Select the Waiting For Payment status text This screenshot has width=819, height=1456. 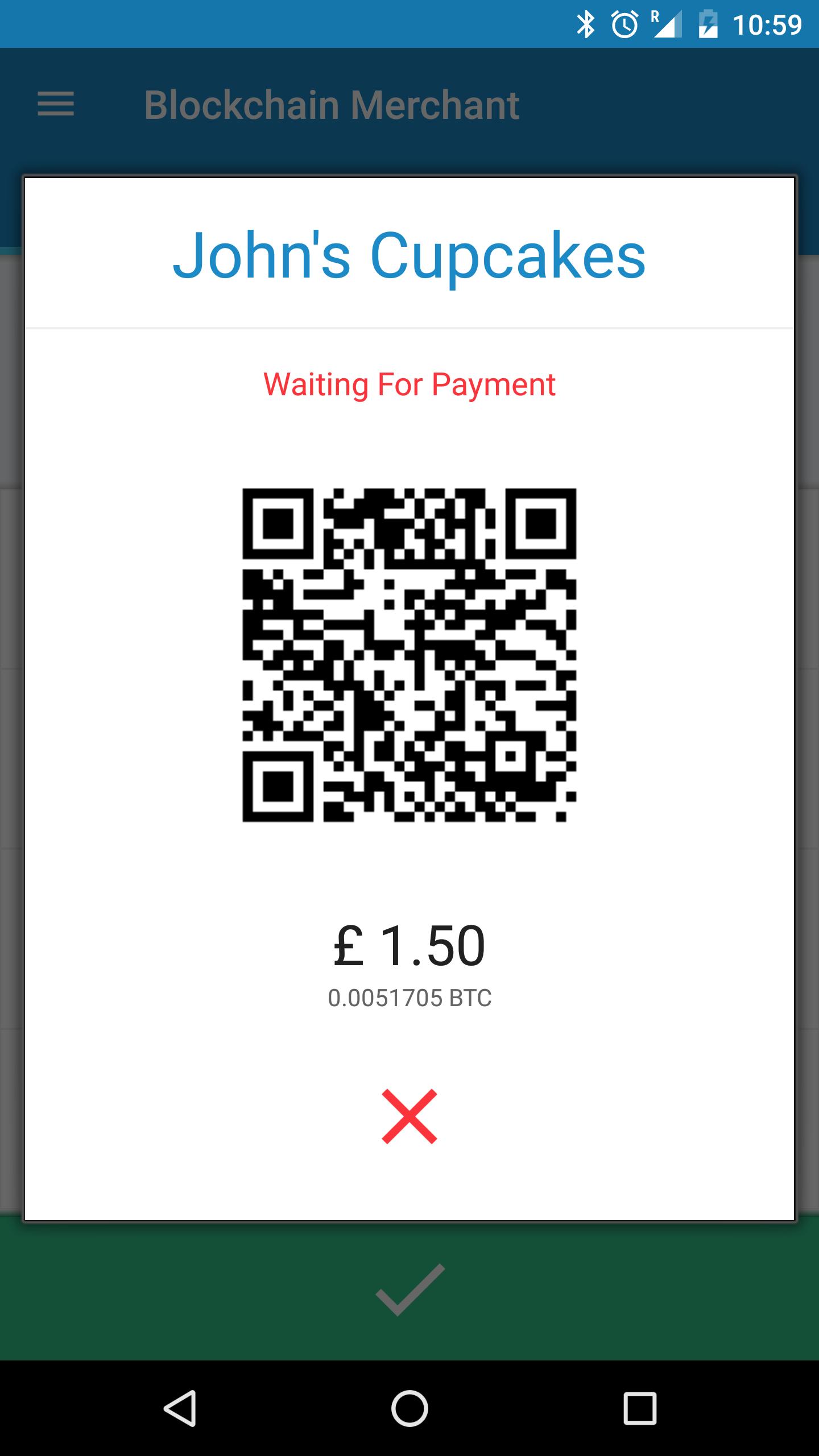pos(409,384)
